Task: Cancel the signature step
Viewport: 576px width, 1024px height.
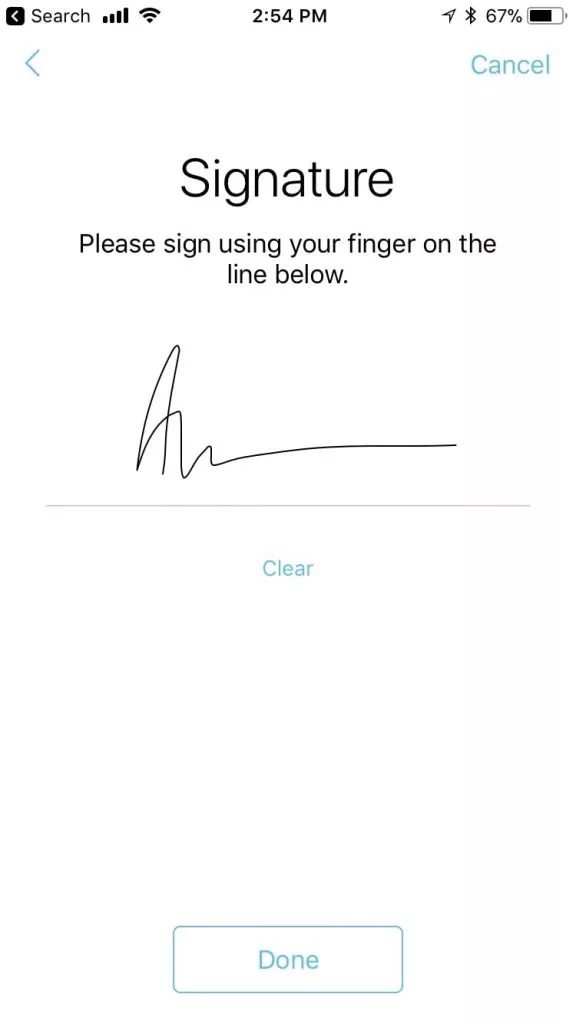Action: pos(510,65)
